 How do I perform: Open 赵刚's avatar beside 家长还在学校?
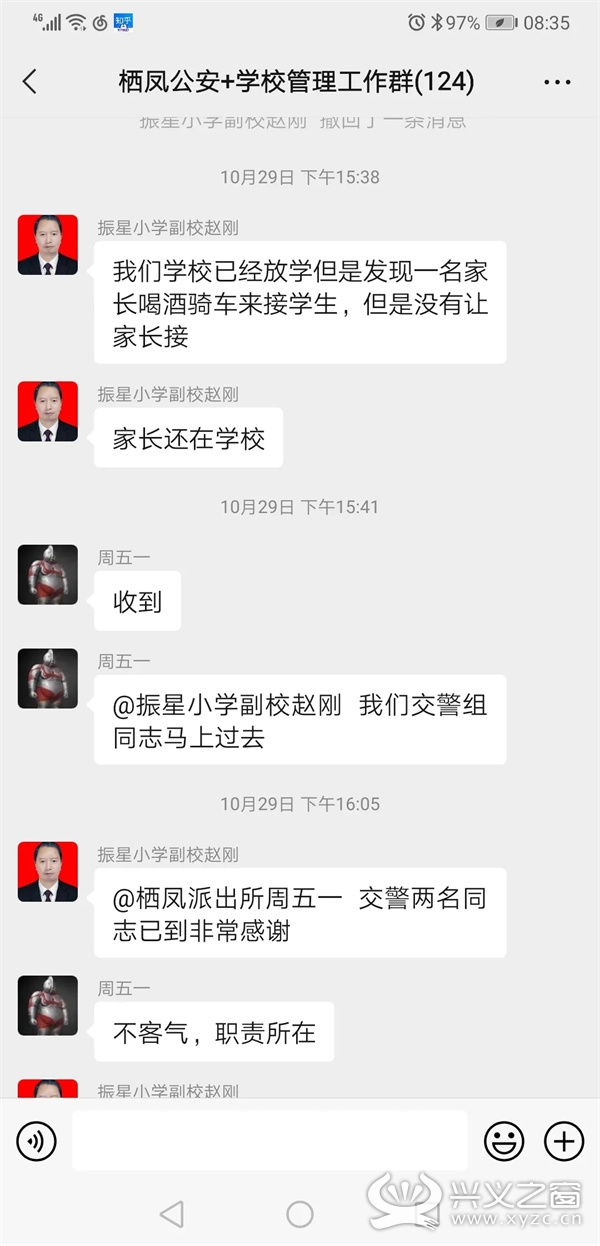point(47,412)
